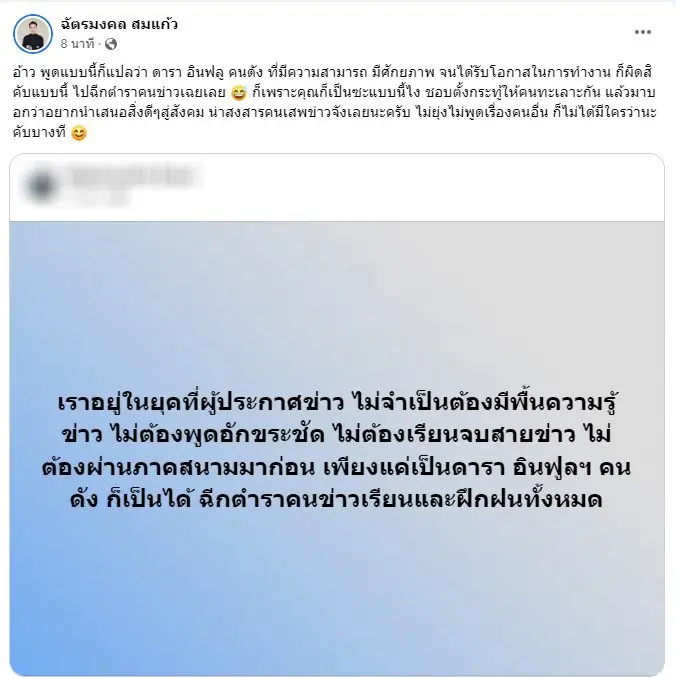
Task: Open the post timestamp link
Action: coord(74,45)
